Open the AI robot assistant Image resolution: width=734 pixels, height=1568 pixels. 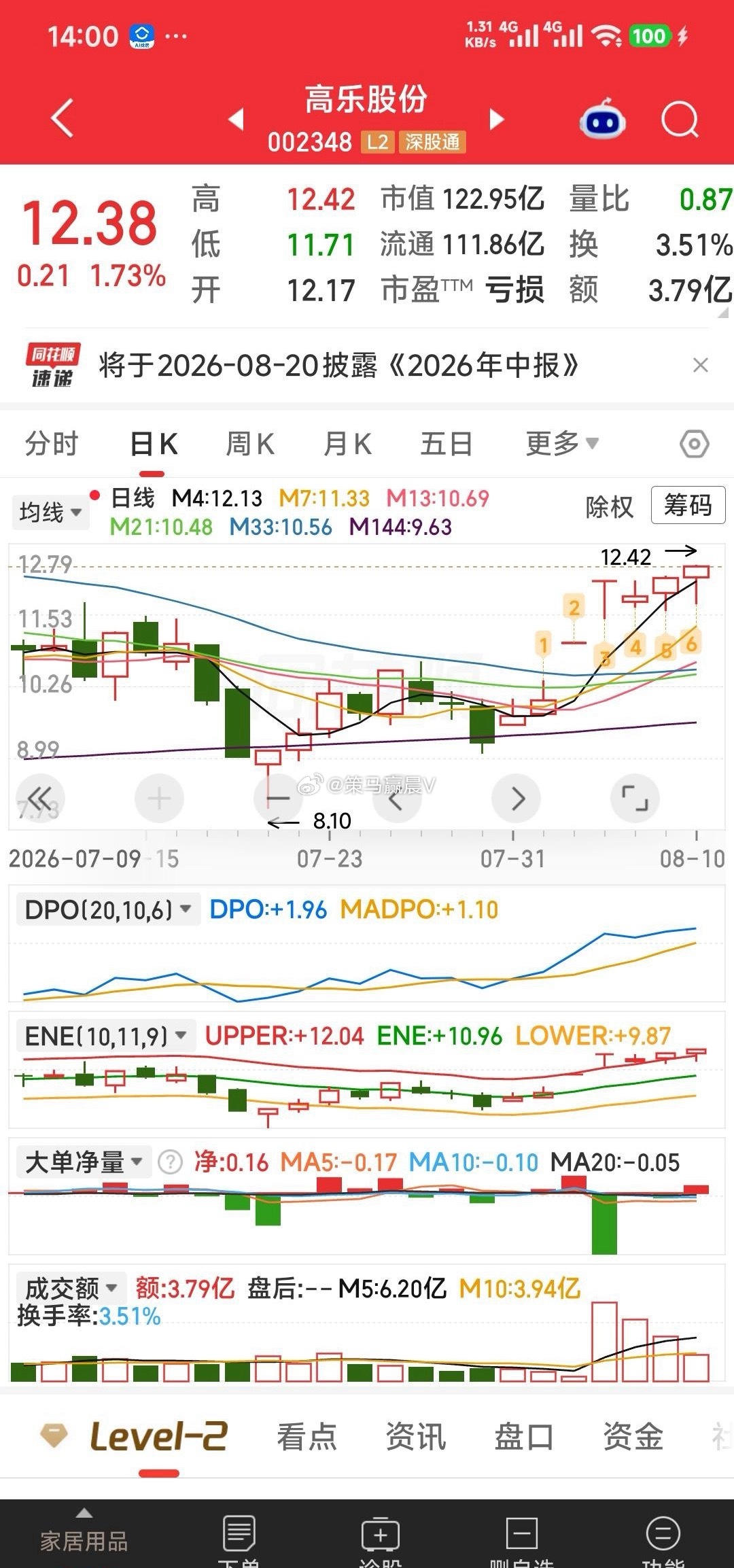pyautogui.click(x=602, y=119)
